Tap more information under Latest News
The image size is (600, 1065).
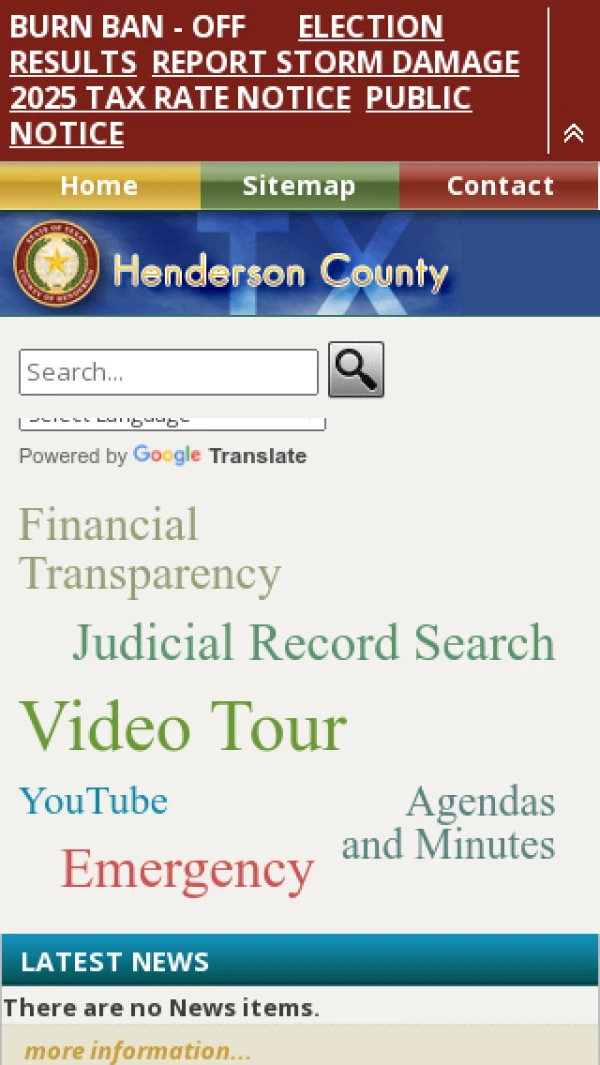coord(138,1051)
